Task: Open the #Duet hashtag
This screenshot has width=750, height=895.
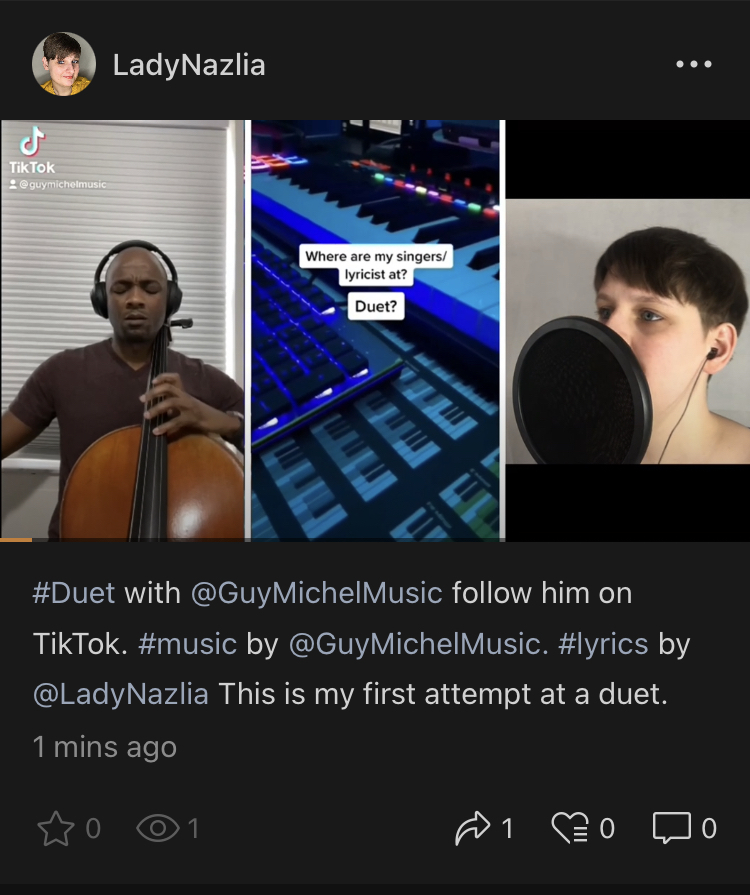Action: pyautogui.click(x=74, y=593)
